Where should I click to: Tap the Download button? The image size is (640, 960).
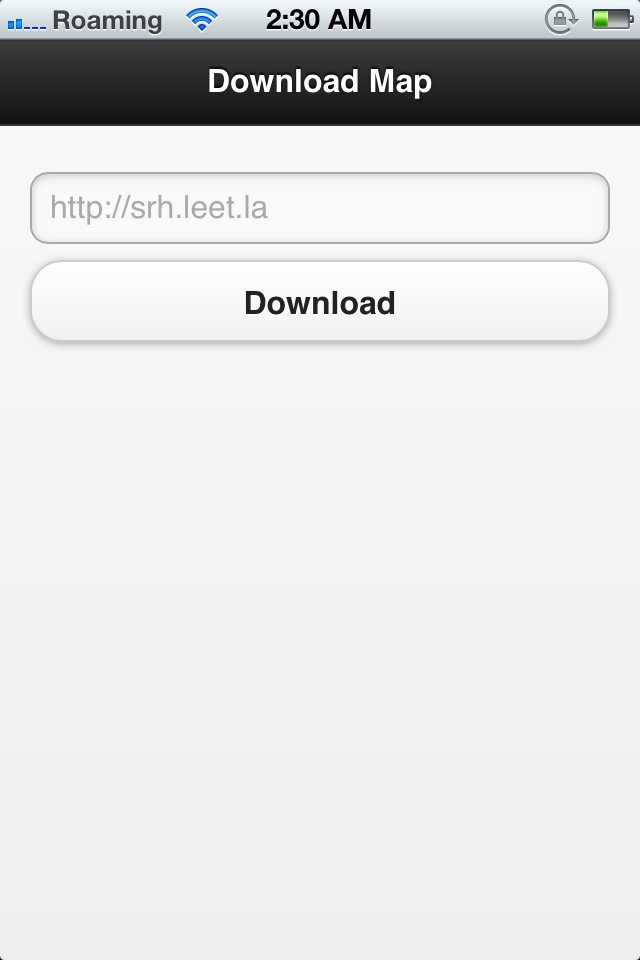point(320,302)
